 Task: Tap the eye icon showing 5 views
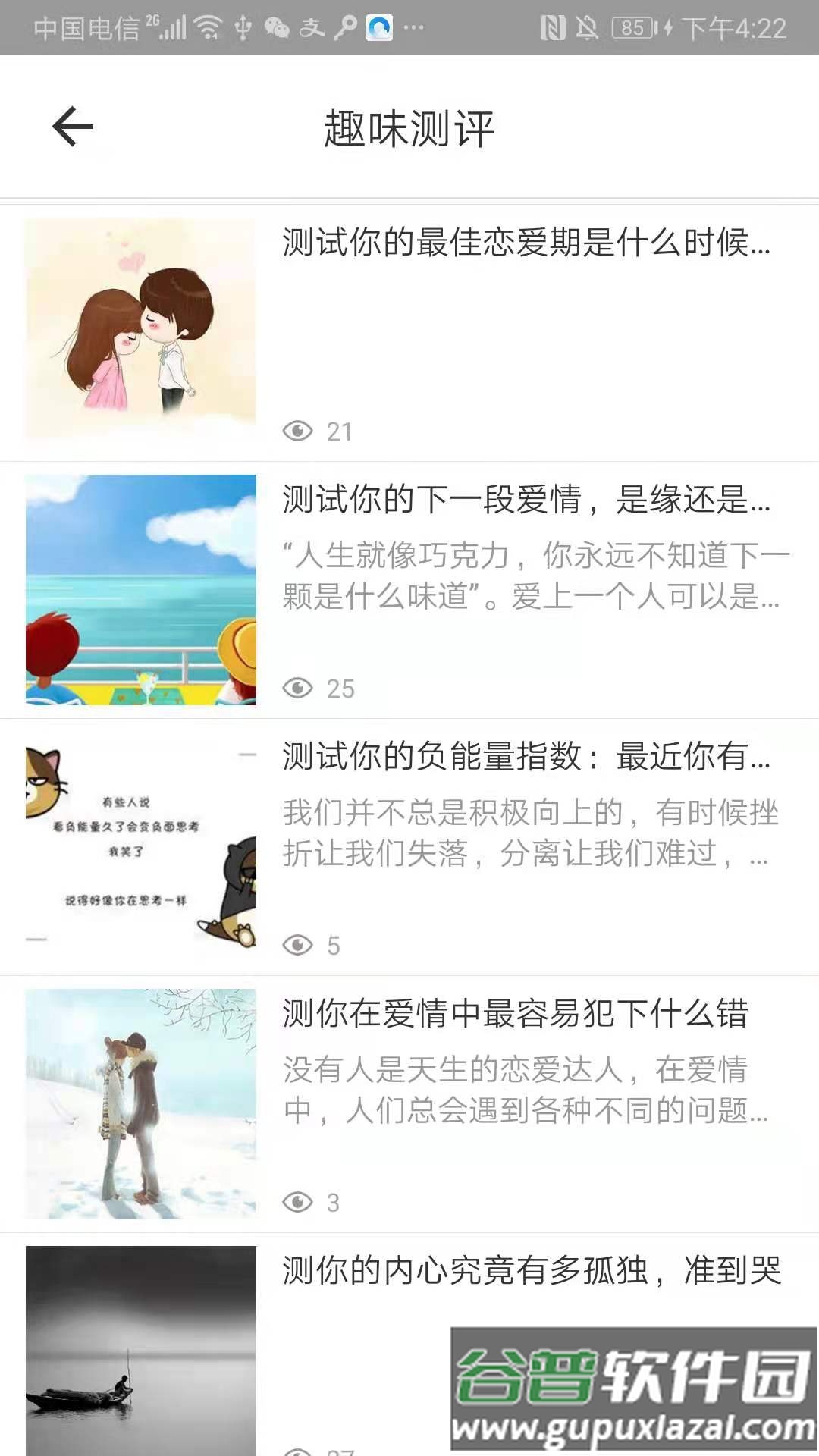[300, 944]
